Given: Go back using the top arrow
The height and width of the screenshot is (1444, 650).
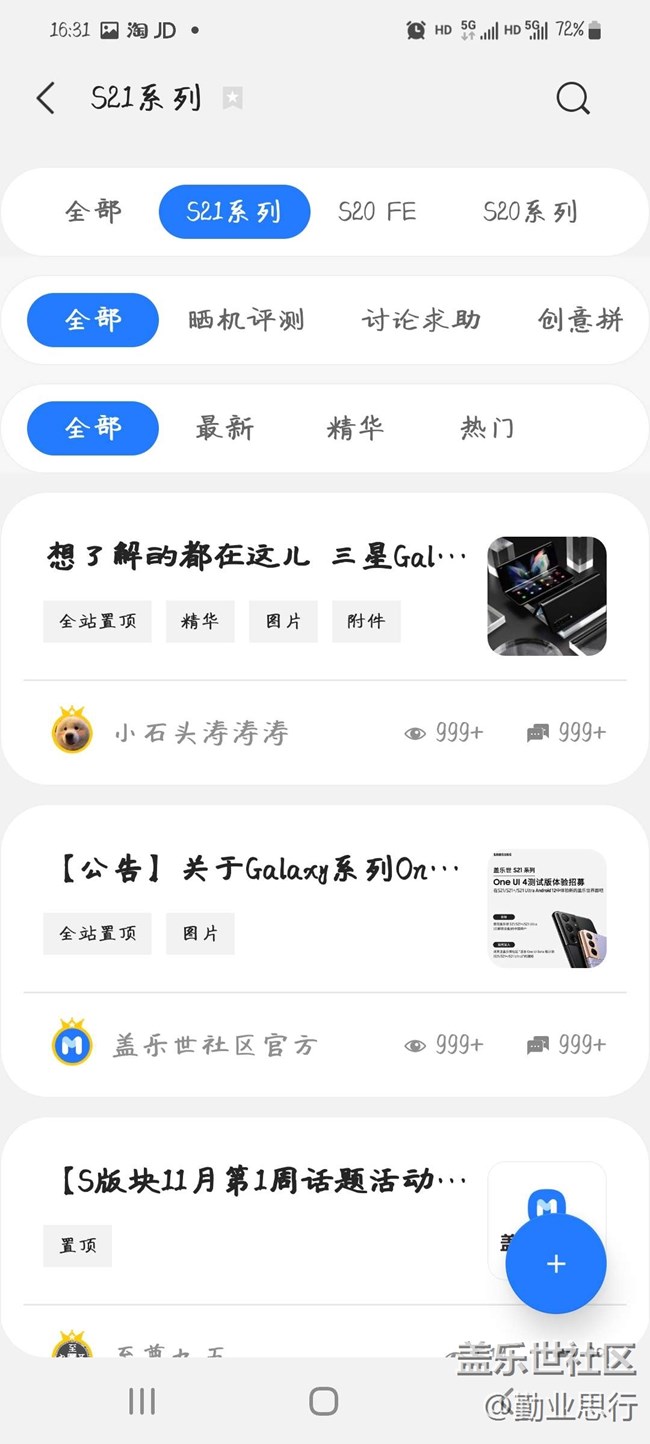Looking at the screenshot, I should point(45,98).
